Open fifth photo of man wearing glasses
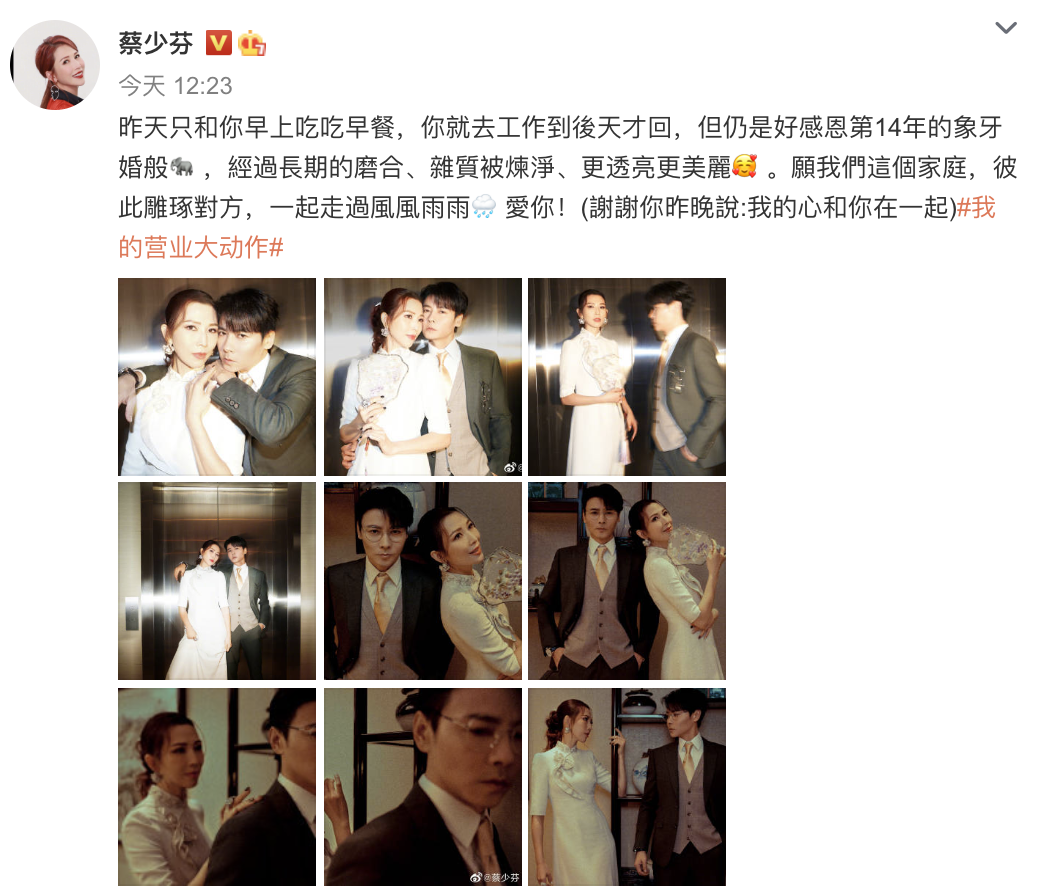 [x=422, y=581]
